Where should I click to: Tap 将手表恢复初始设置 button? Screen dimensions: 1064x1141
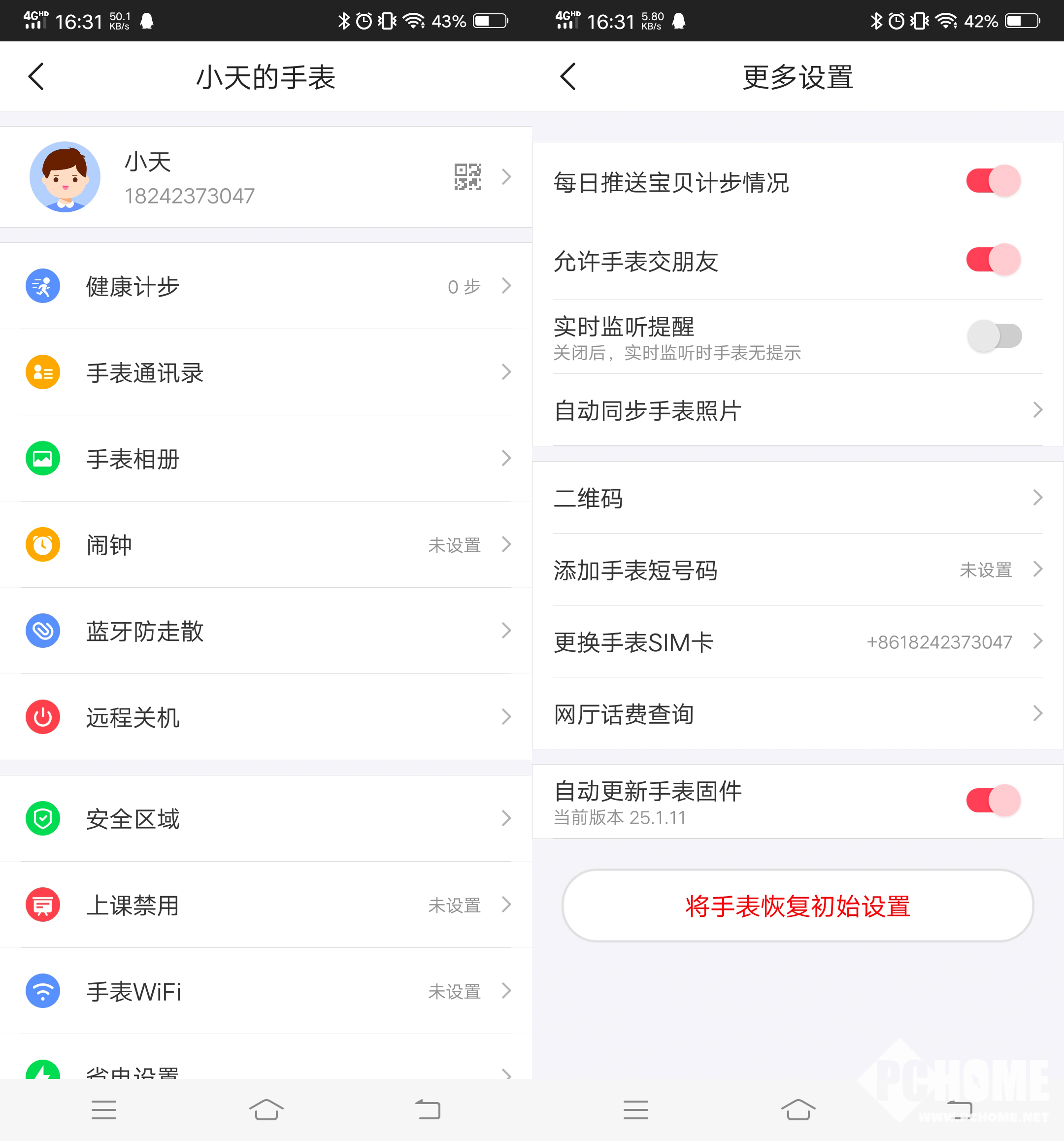click(798, 906)
